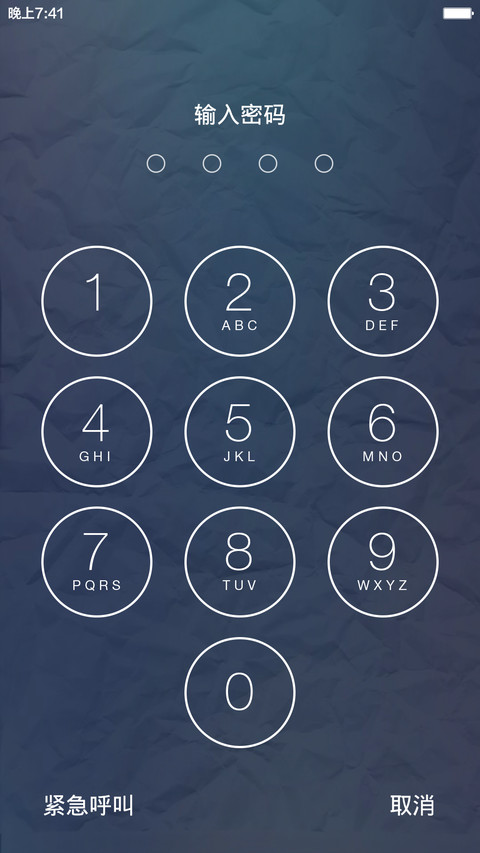
Task: Tap 取消 to cancel passcode entry
Action: (x=412, y=805)
